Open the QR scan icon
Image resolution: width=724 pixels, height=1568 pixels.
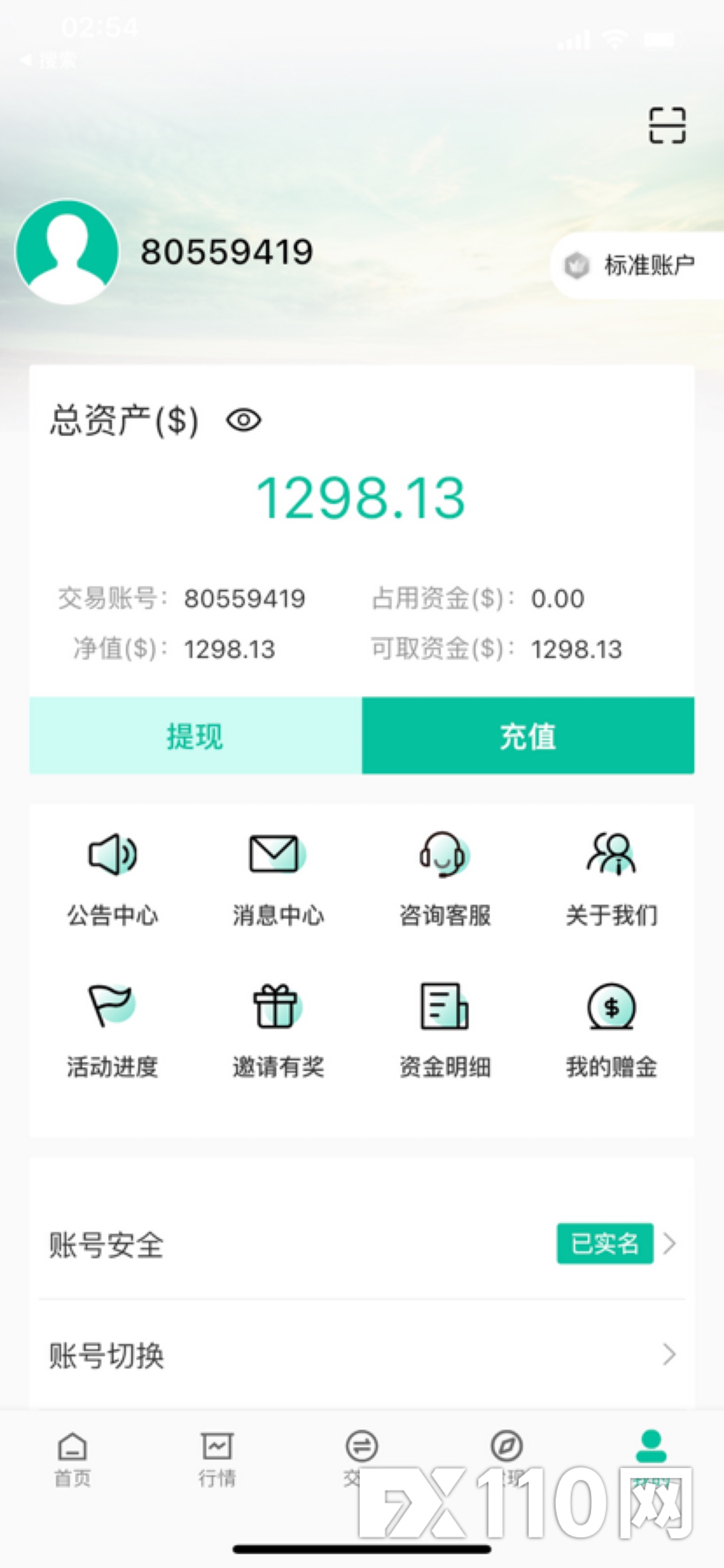[x=667, y=125]
